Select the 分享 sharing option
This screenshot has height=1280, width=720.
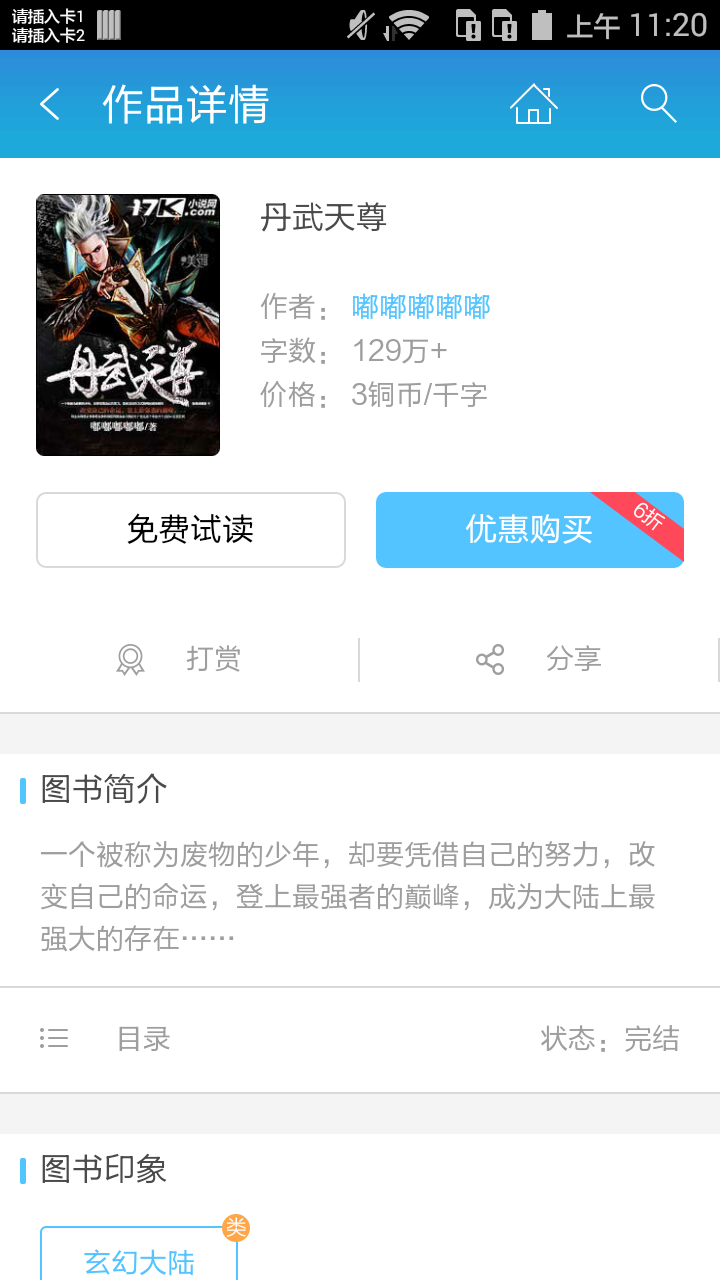pyautogui.click(x=573, y=658)
